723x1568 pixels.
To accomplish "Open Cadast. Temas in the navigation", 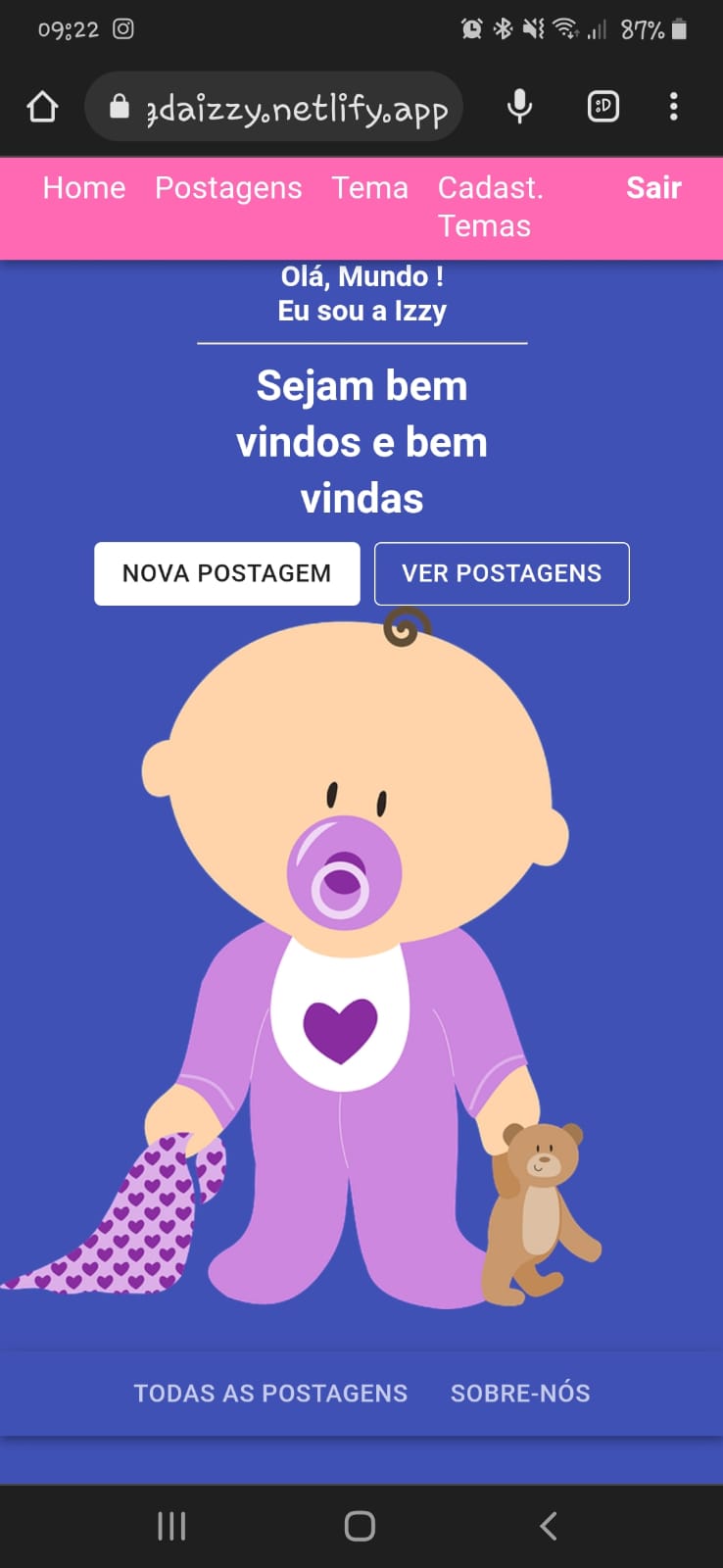I will [x=489, y=206].
